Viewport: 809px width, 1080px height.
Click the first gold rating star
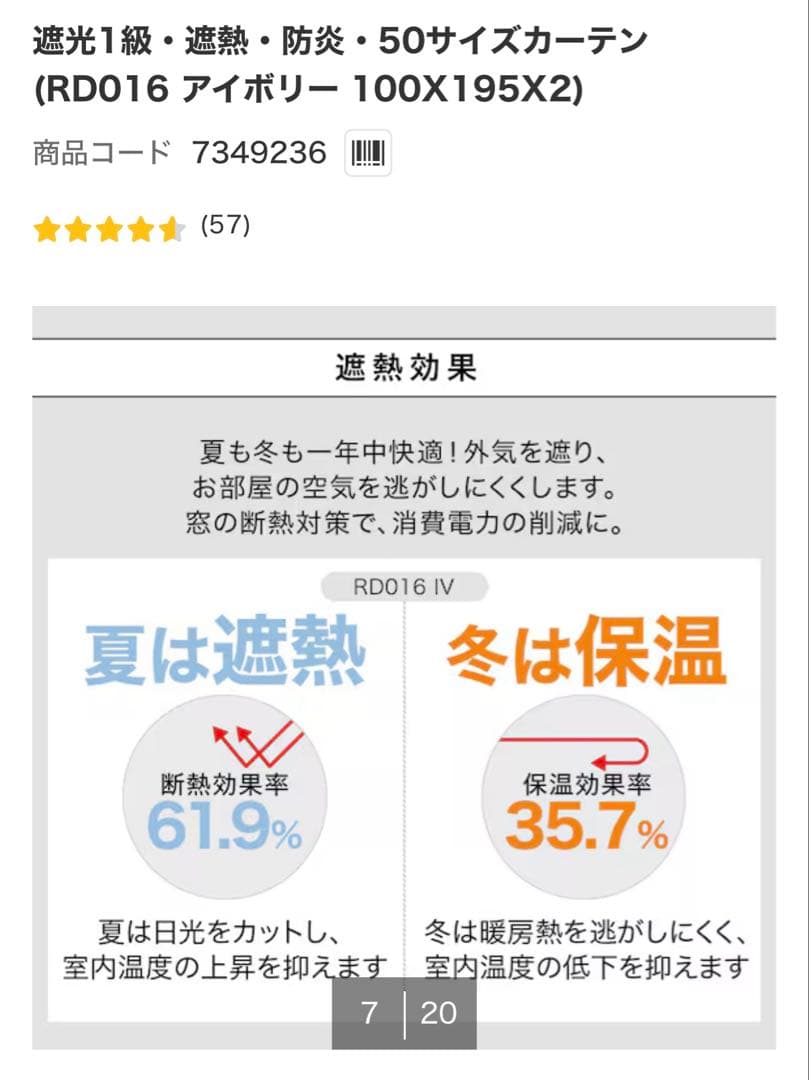(x=49, y=228)
